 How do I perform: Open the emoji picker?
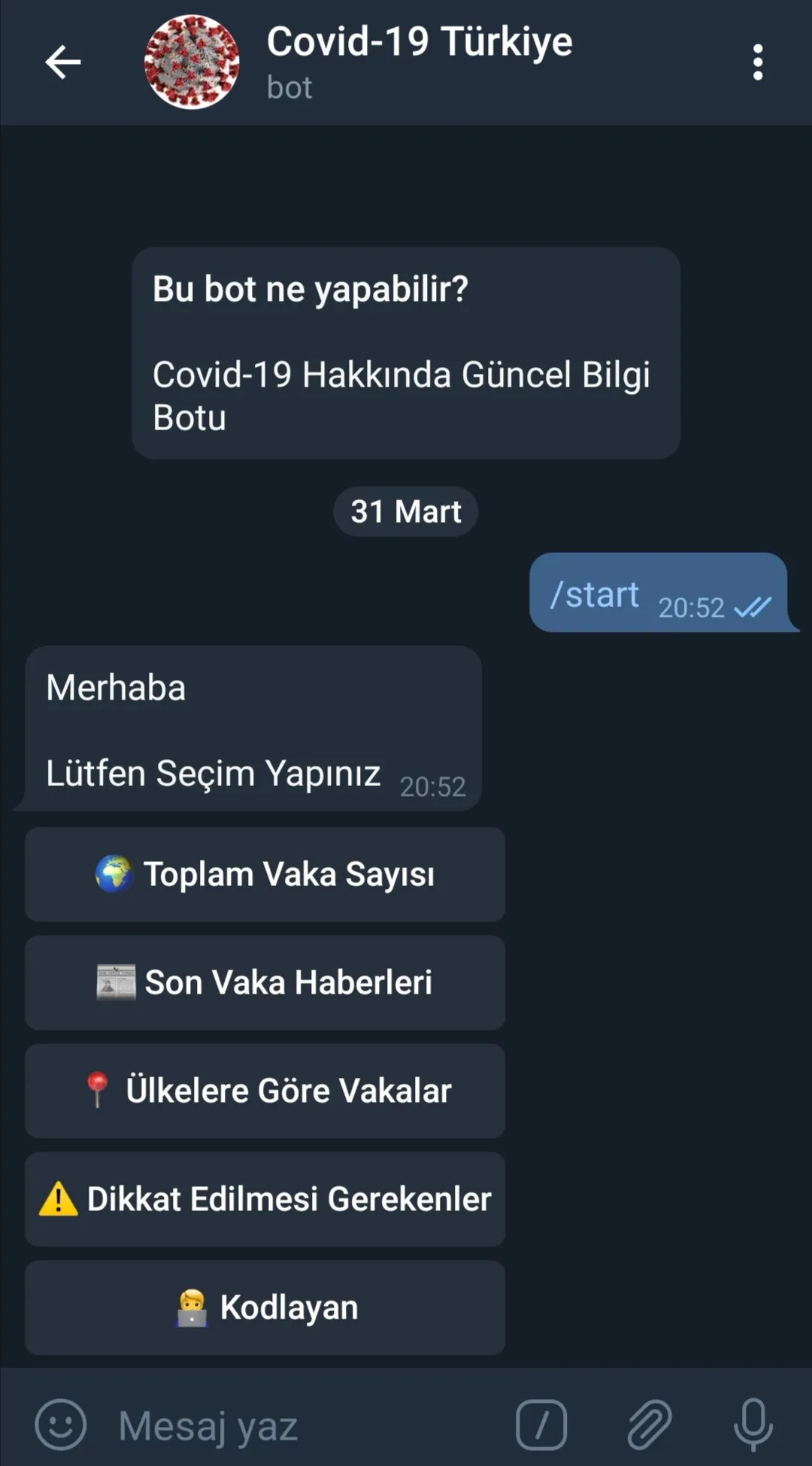coord(61,1425)
